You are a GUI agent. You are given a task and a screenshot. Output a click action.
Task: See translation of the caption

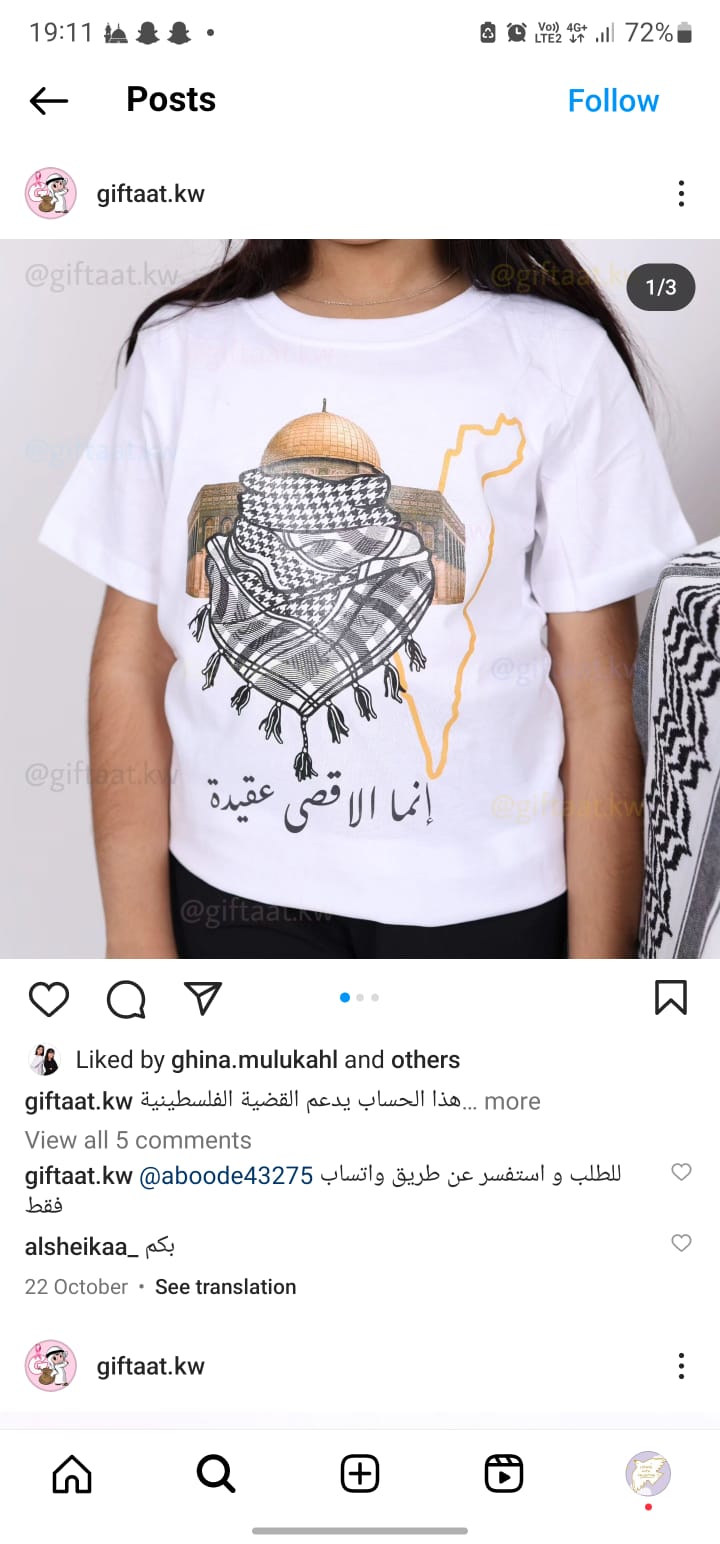pyautogui.click(x=225, y=1287)
